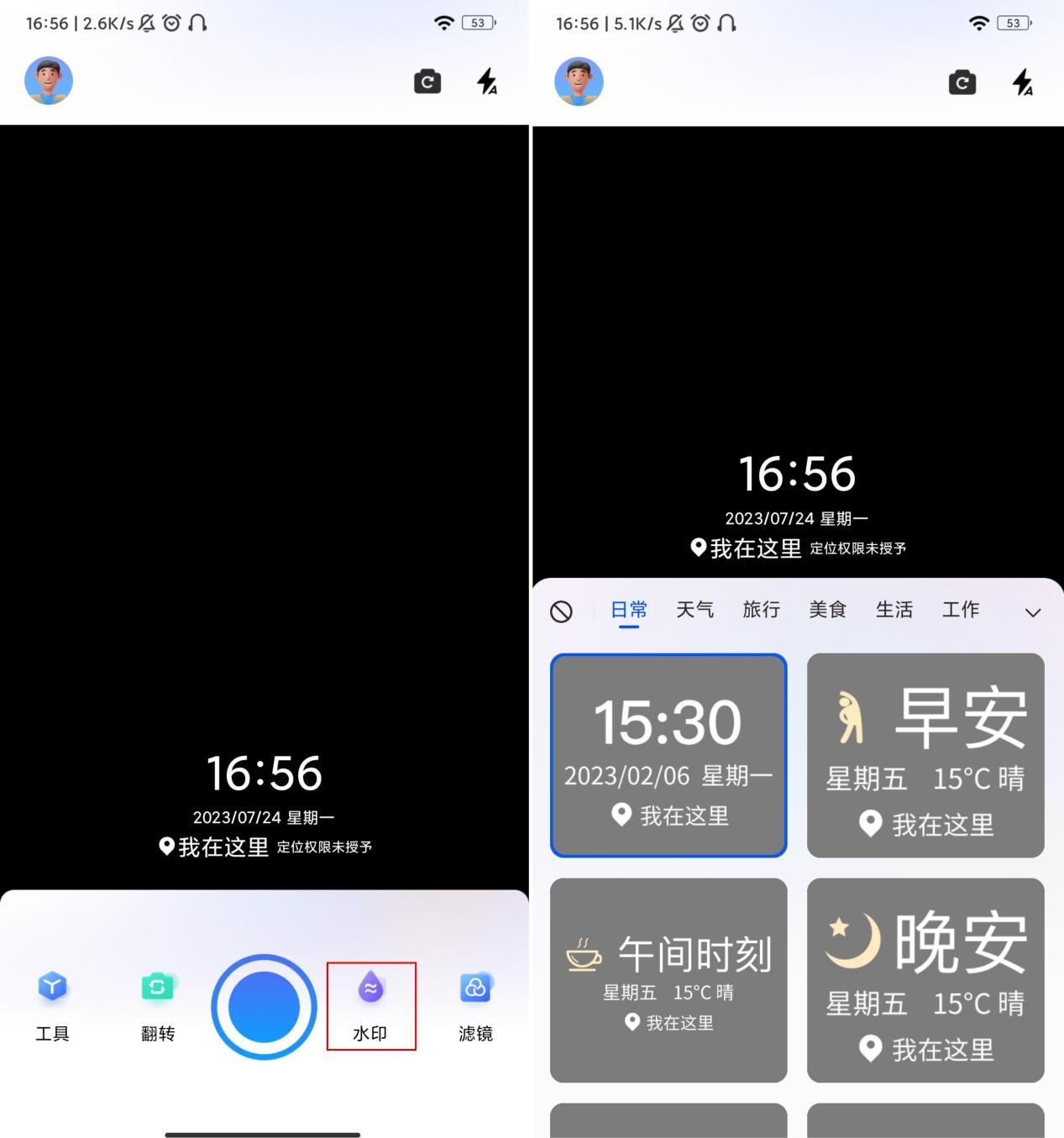
Task: Collapse the watermark panel with the chevron
Action: 1033,612
